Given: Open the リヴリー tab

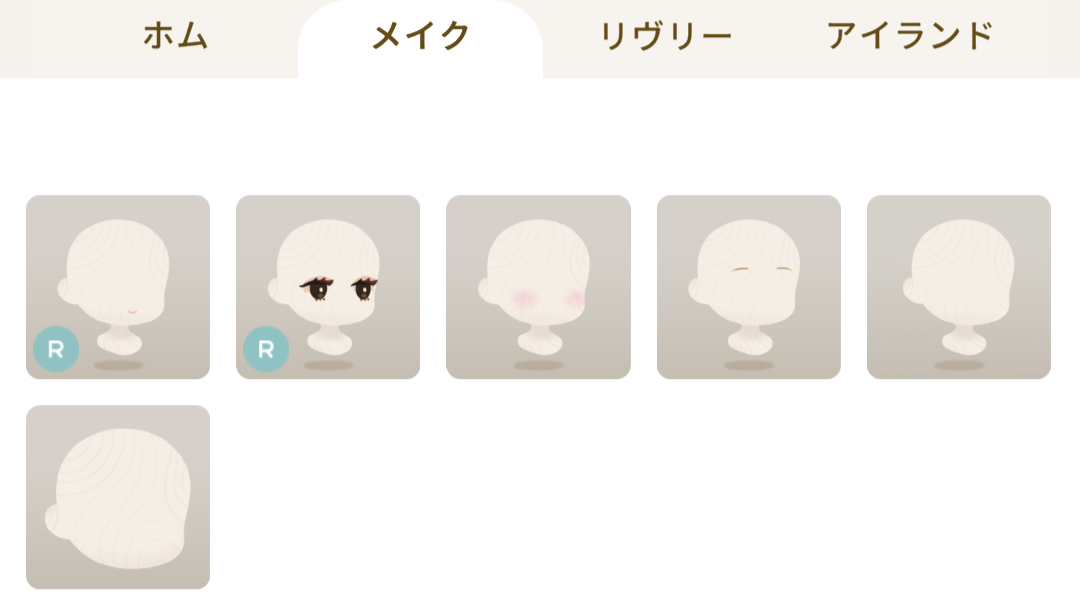Looking at the screenshot, I should tap(665, 37).
